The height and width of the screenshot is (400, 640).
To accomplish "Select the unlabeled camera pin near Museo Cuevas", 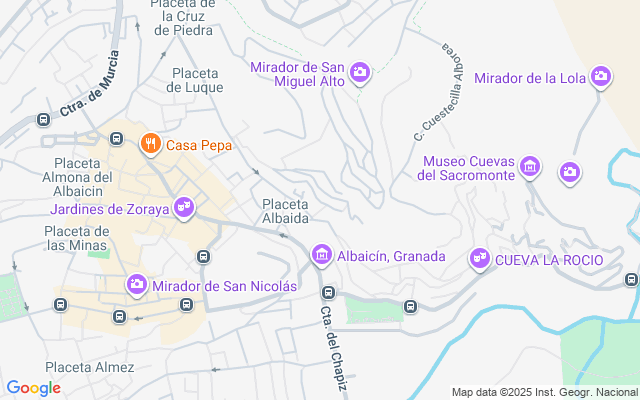I will pos(570,173).
